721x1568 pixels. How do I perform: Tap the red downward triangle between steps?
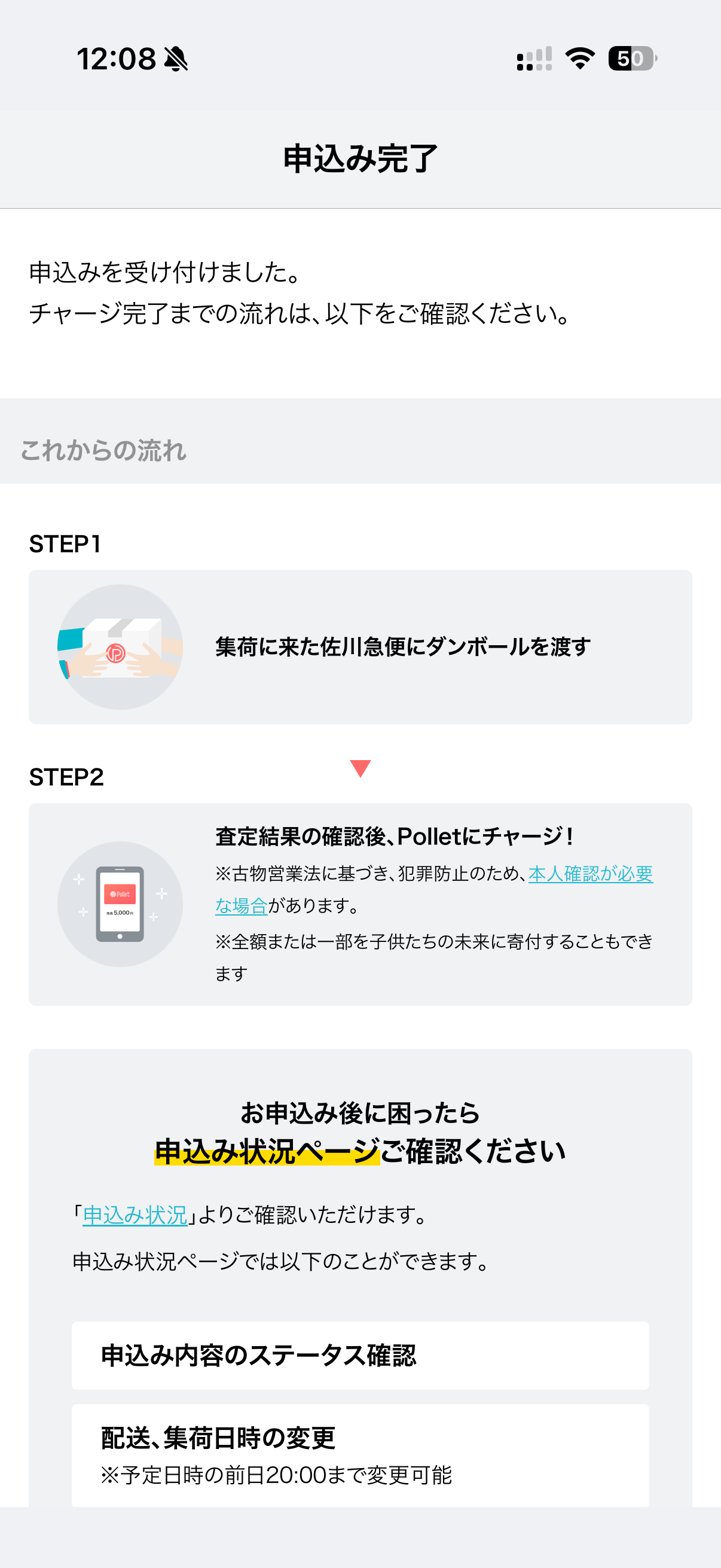[x=361, y=769]
